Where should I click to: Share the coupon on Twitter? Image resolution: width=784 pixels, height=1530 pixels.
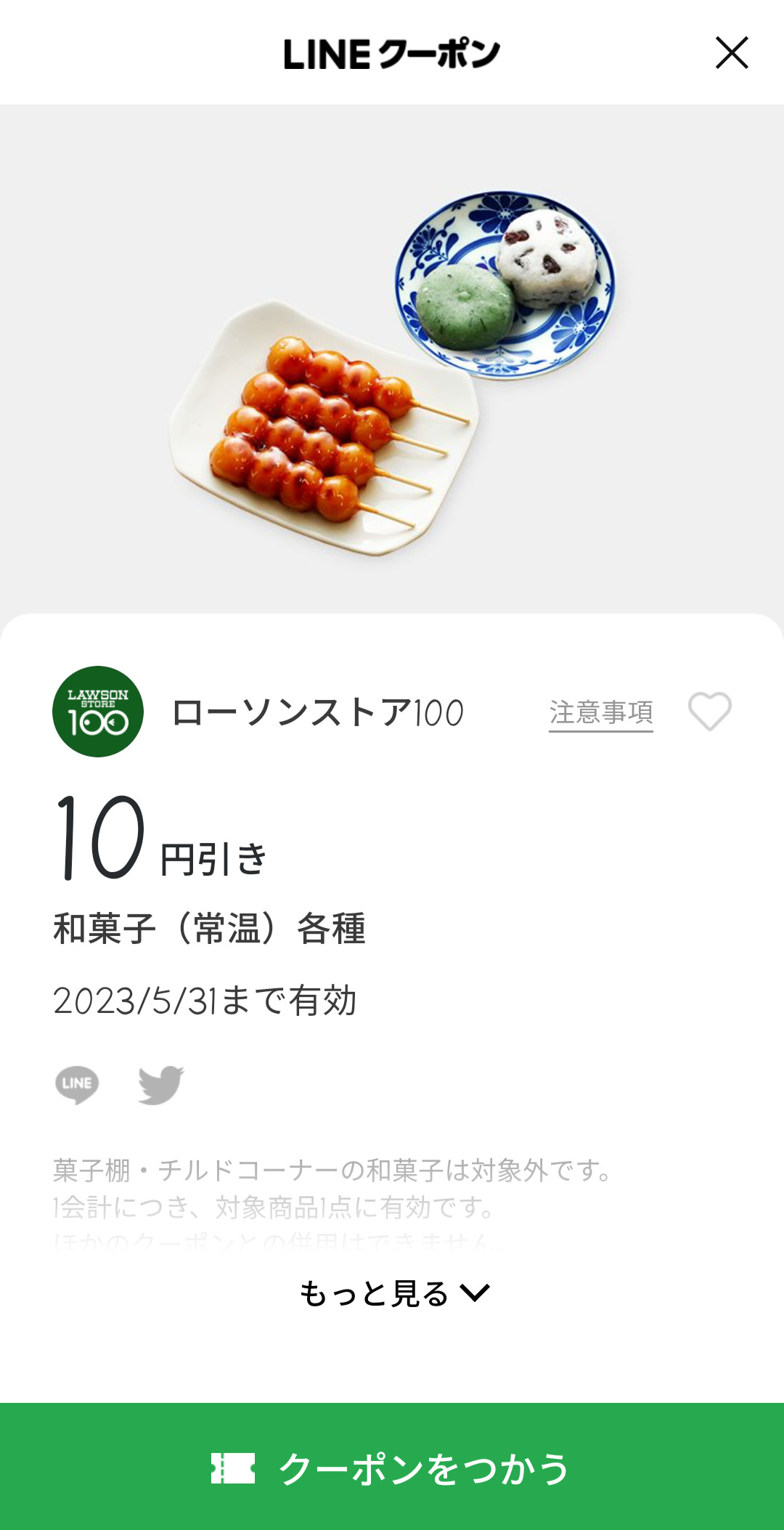[160, 1085]
